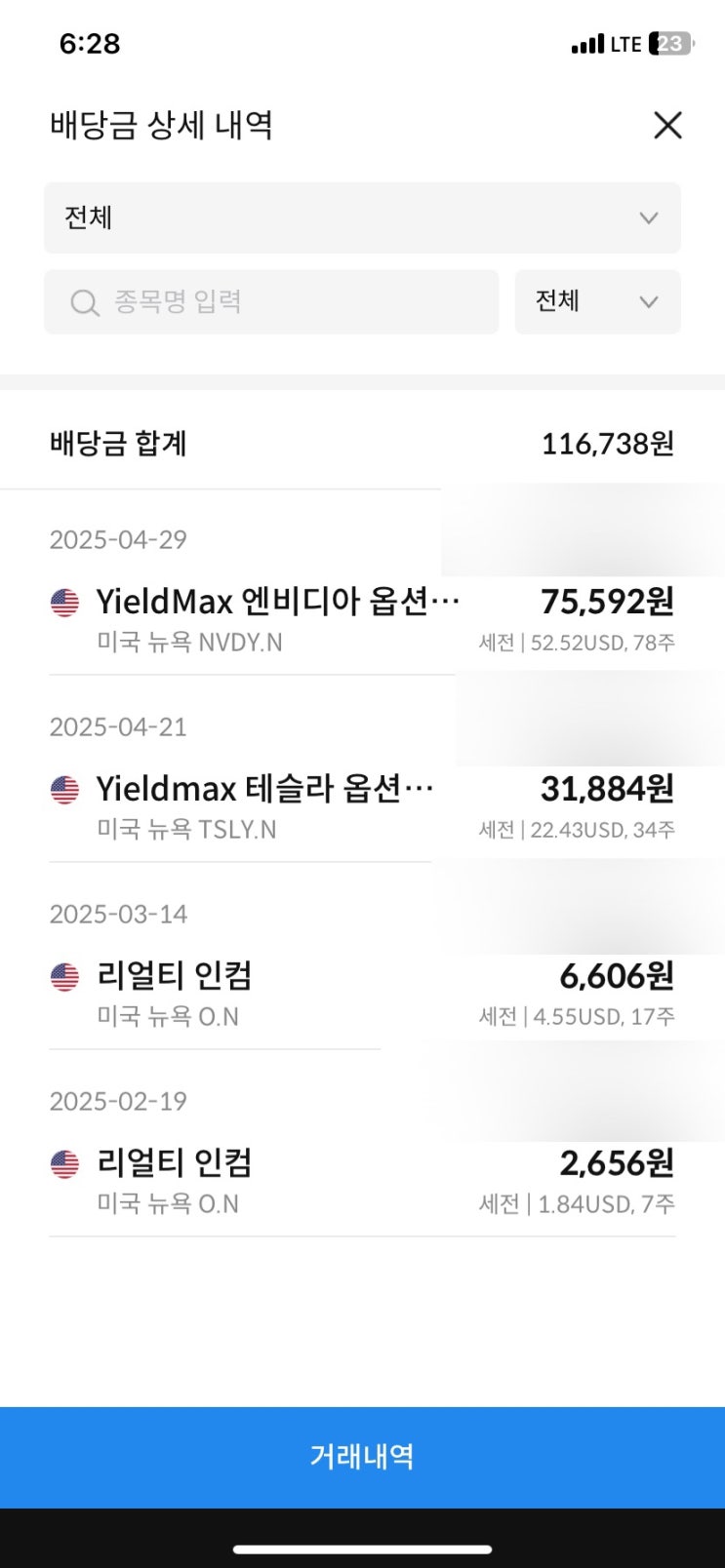Close the 배당금 상세 내역 screen
Screen dimensions: 725x1568
(667, 125)
